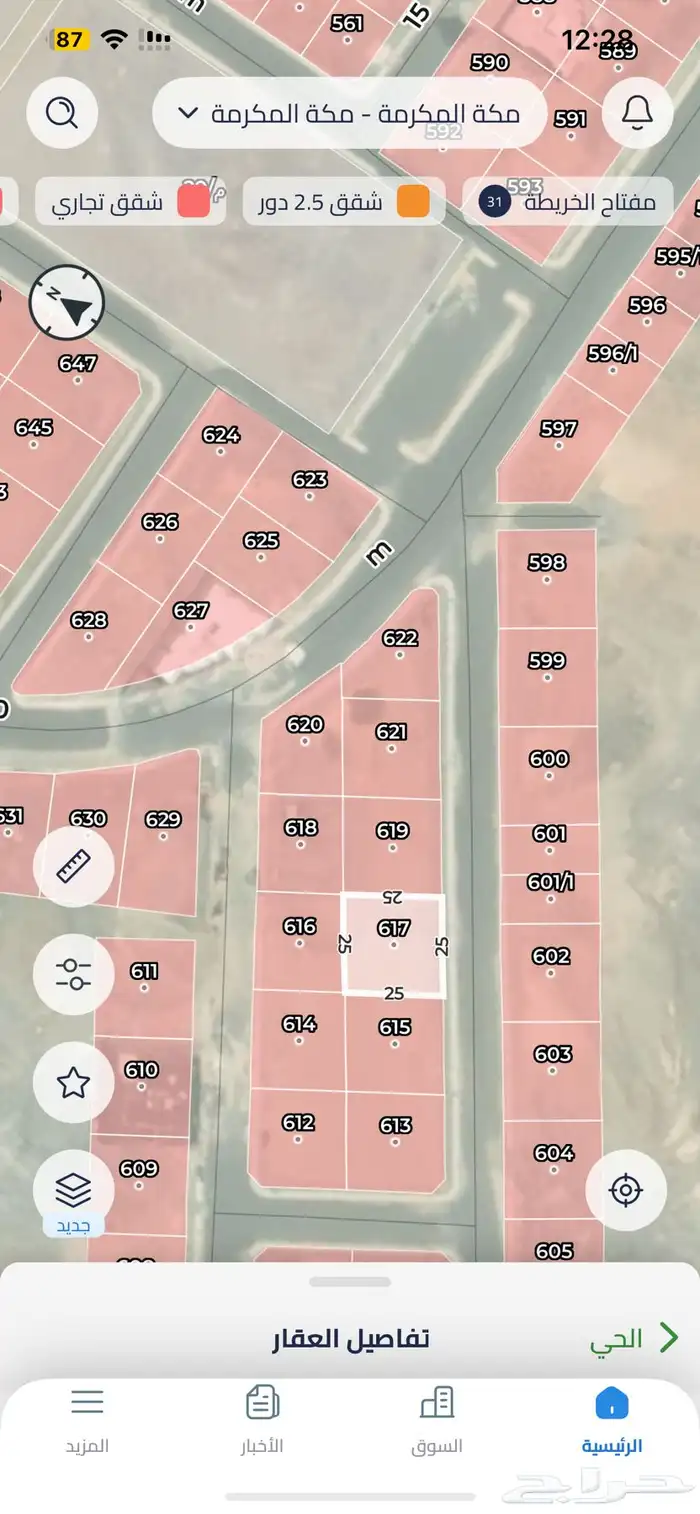This screenshot has height=1514, width=700.
Task: Switch to the الأخبار tab
Action: click(262, 1420)
